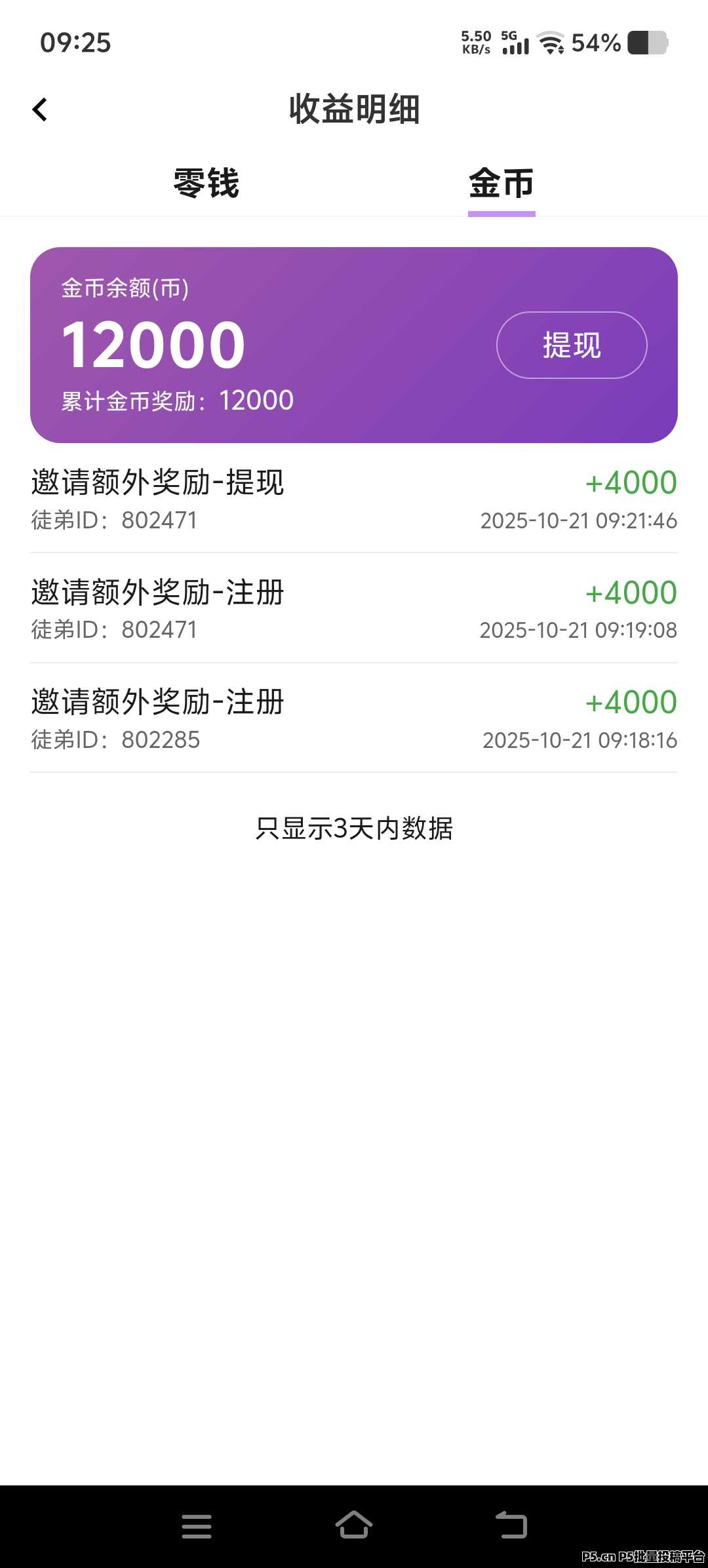Switch to the 零钱 tab
Viewport: 708px width, 1568px height.
point(206,184)
